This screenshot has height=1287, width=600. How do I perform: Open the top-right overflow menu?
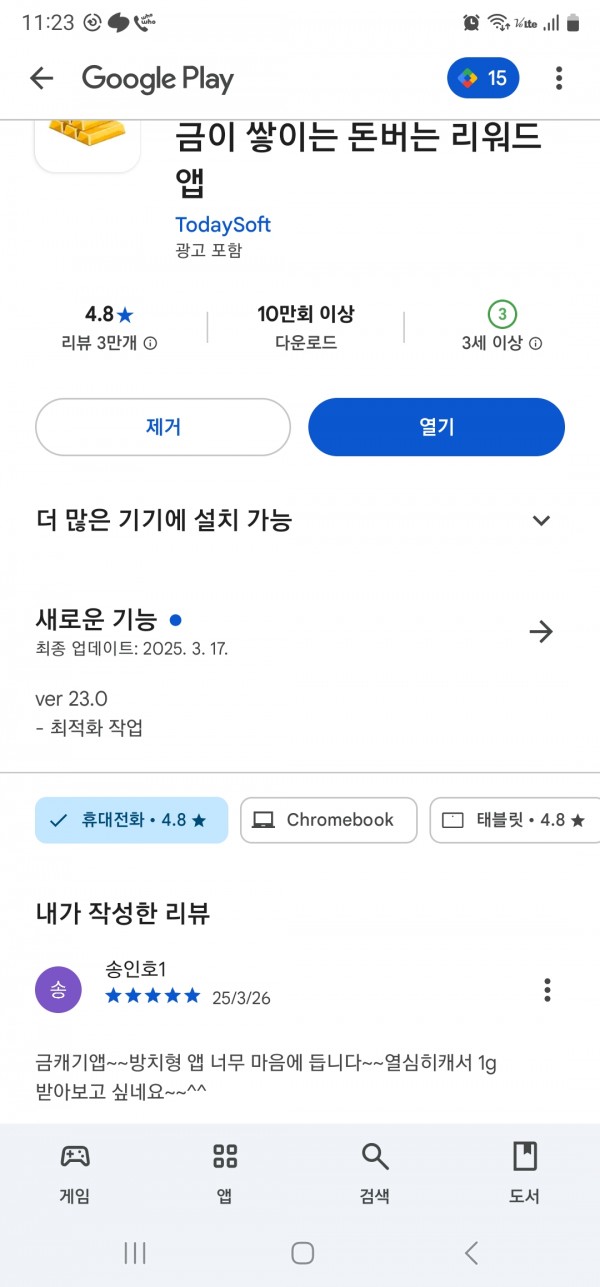coord(559,78)
